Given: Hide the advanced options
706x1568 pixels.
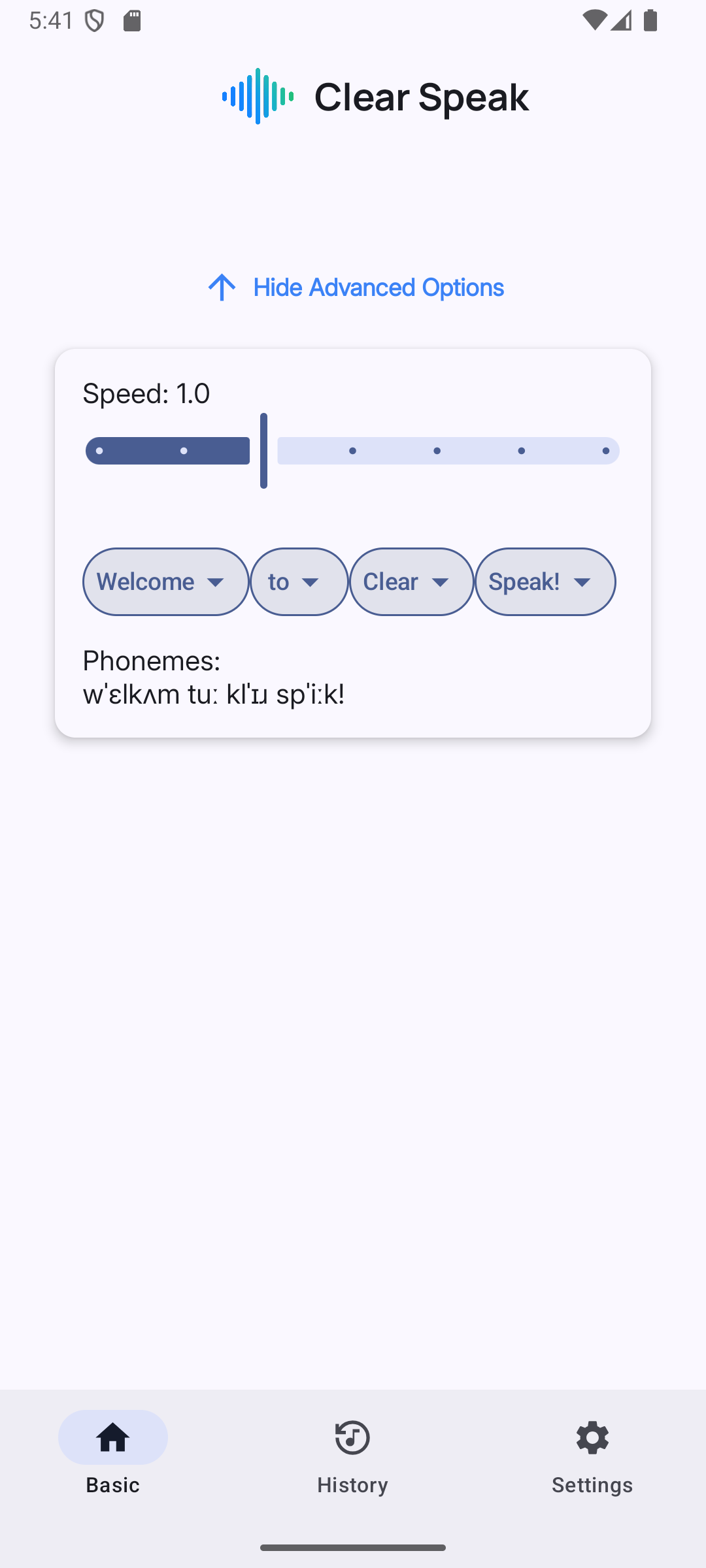Looking at the screenshot, I should point(356,287).
